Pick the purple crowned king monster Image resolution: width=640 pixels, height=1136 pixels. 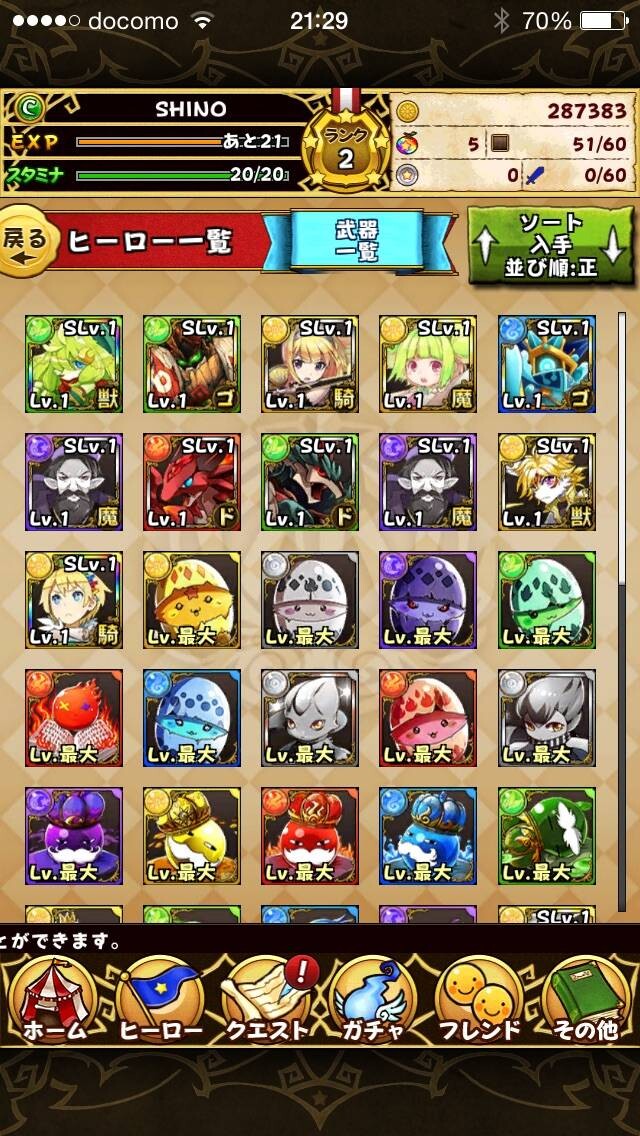(74, 836)
